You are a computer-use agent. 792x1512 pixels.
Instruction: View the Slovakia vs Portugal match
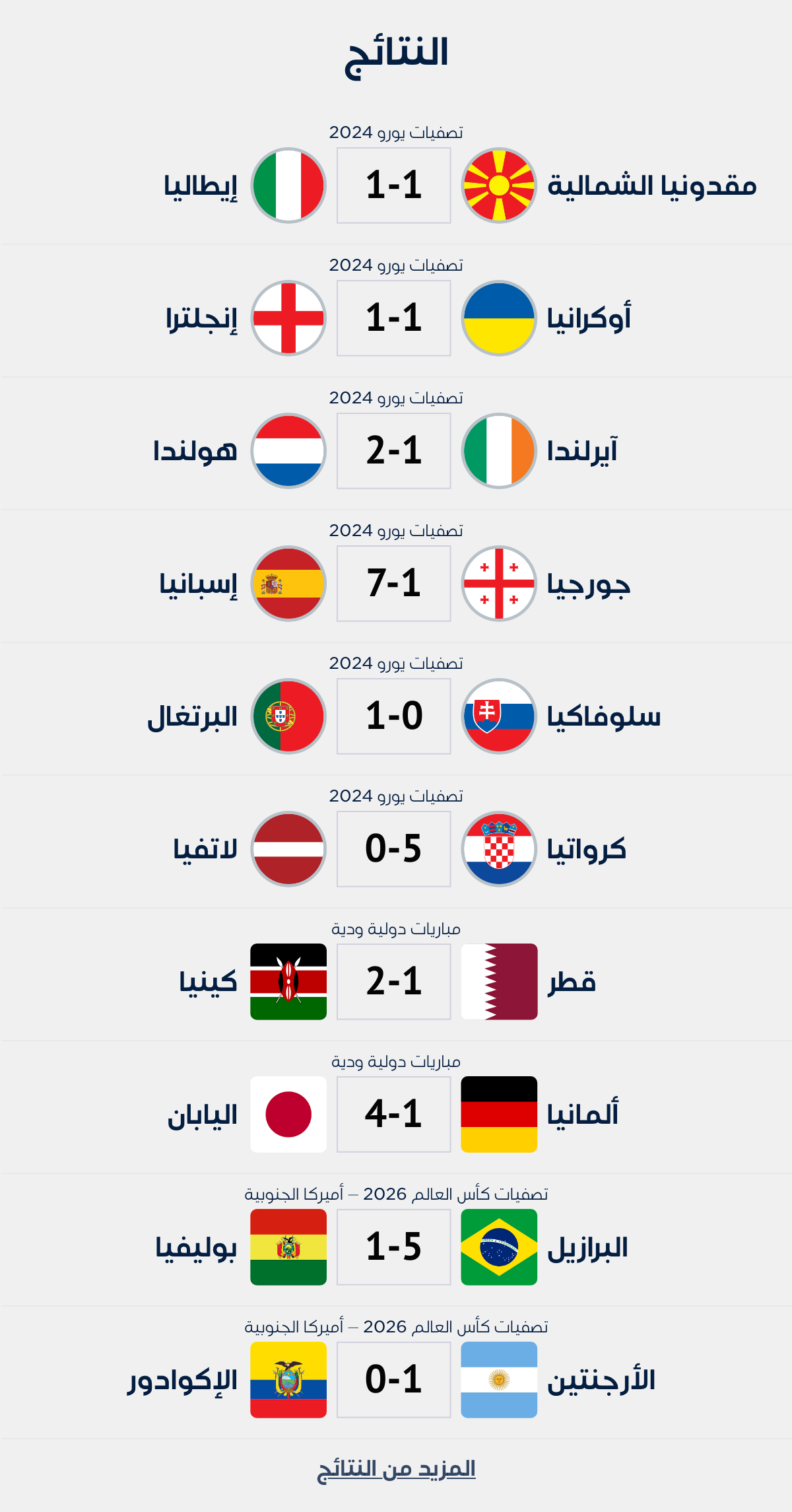click(x=394, y=716)
